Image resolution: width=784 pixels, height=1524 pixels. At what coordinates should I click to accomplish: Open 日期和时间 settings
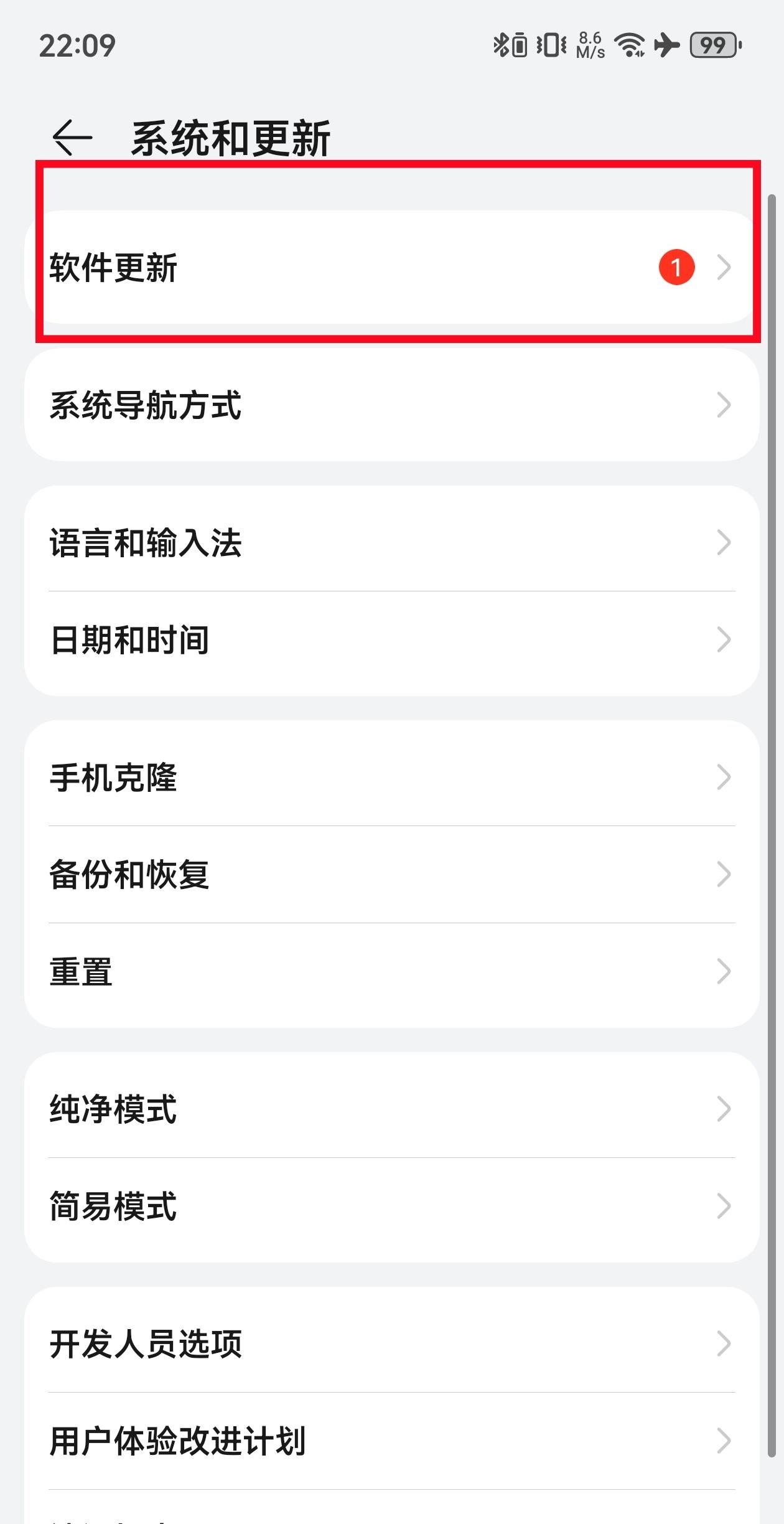391,640
